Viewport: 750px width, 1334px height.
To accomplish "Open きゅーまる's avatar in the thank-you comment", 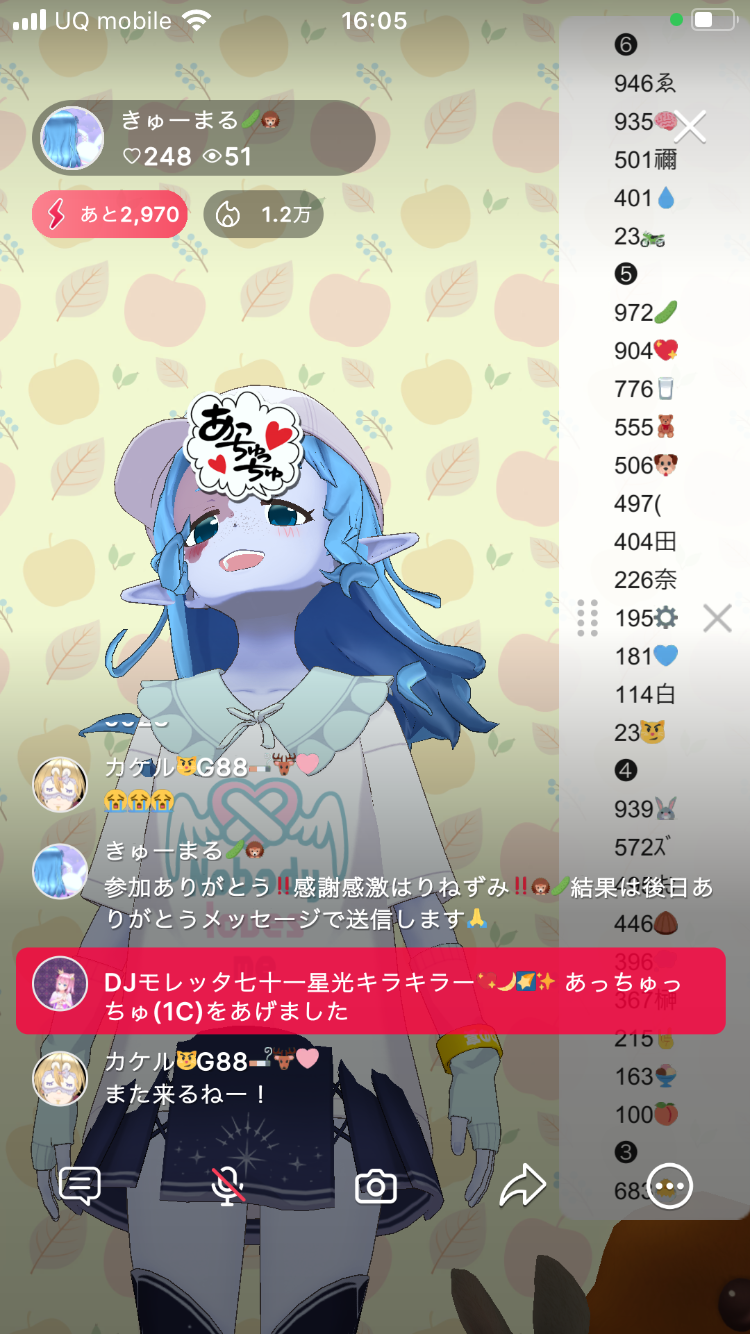I will (x=60, y=870).
